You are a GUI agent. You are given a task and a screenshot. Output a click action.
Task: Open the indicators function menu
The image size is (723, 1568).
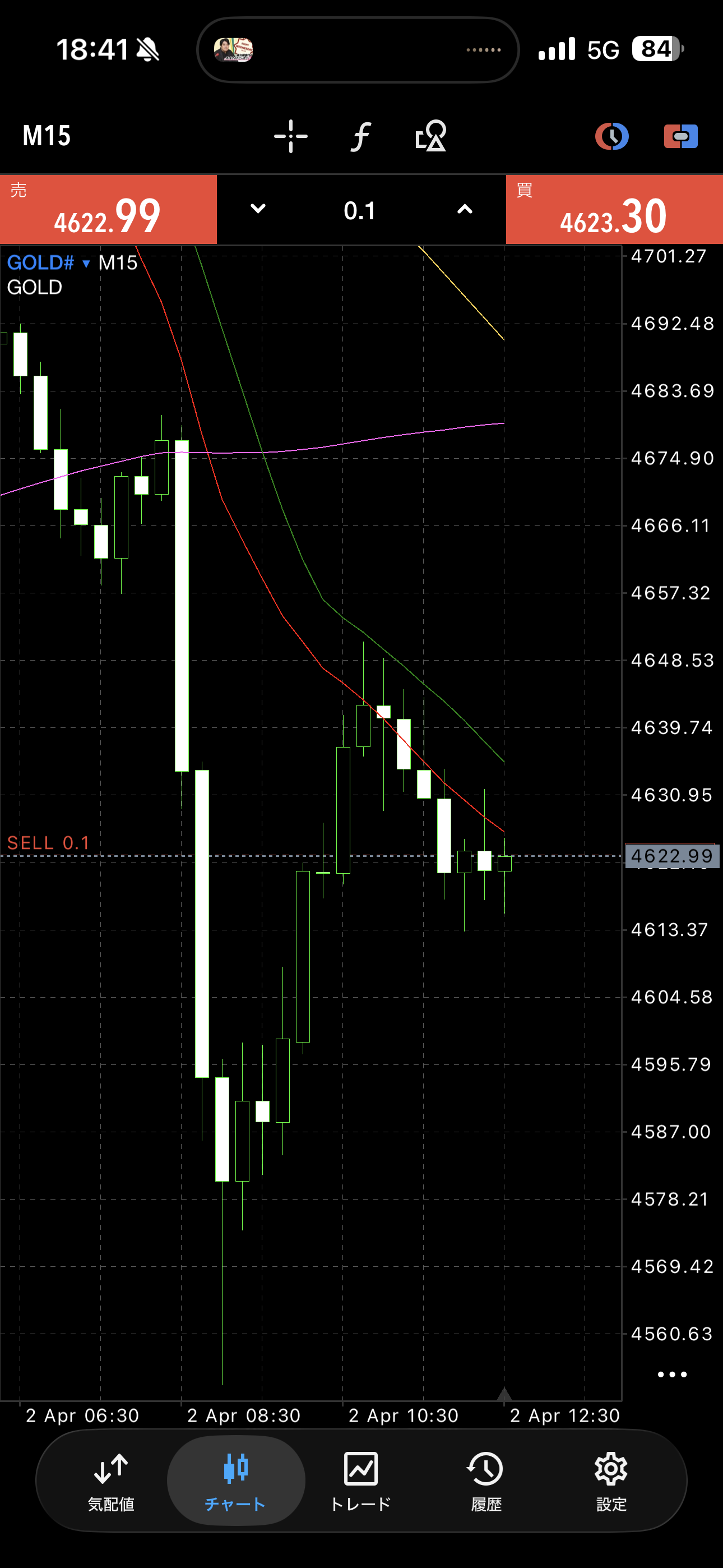tap(361, 136)
